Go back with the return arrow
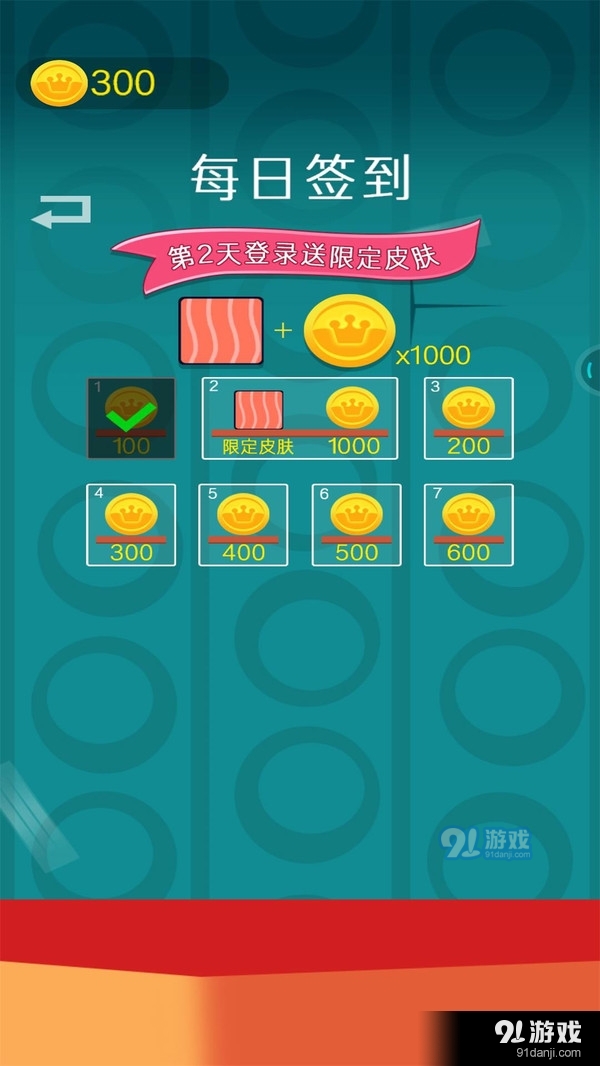This screenshot has width=600, height=1066. pyautogui.click(x=62, y=211)
